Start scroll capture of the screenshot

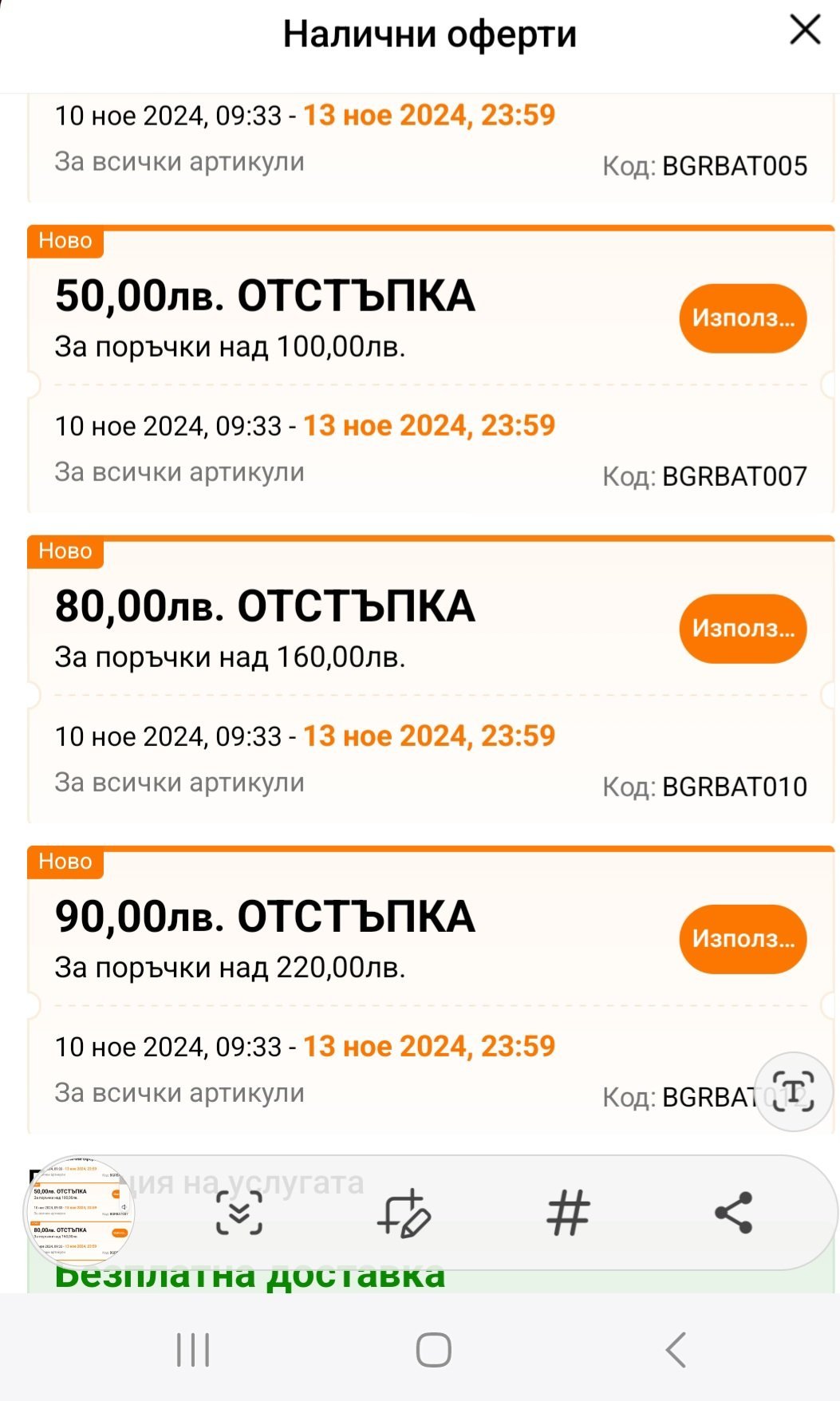pos(239,1213)
